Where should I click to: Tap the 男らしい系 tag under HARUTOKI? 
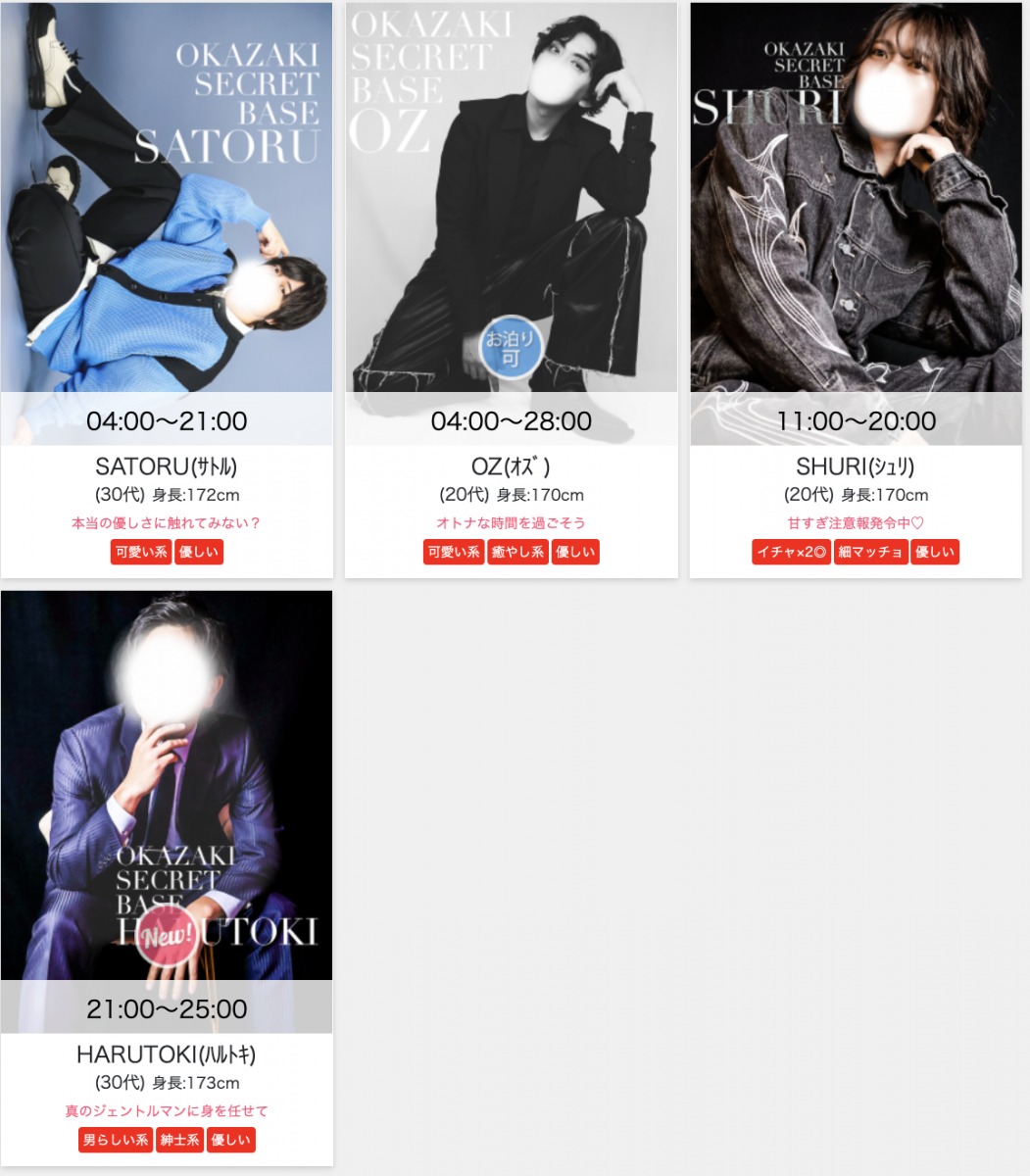(116, 1141)
